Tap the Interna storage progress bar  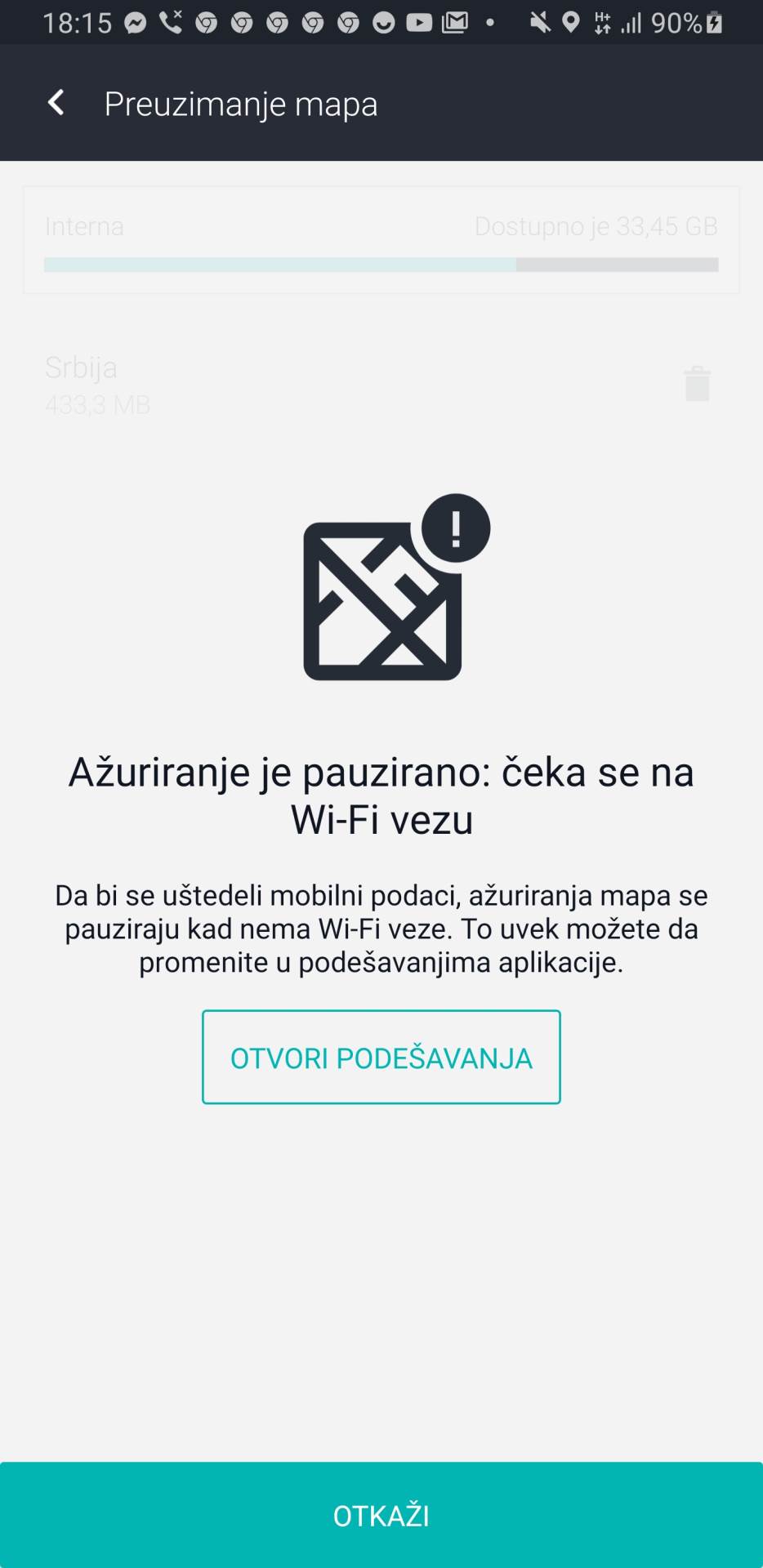pyautogui.click(x=381, y=263)
